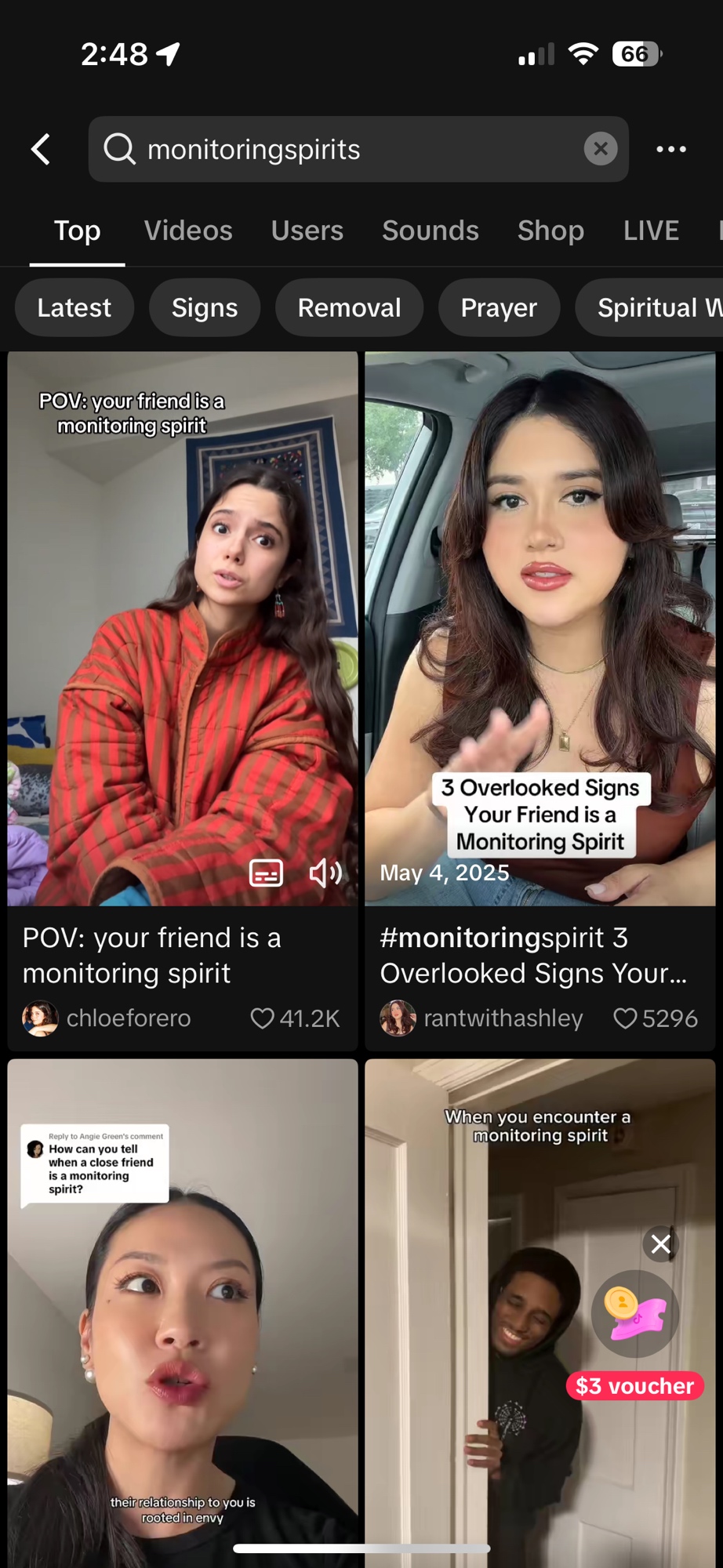Select the Latest filter chip
The width and height of the screenshot is (723, 1568).
click(x=74, y=307)
